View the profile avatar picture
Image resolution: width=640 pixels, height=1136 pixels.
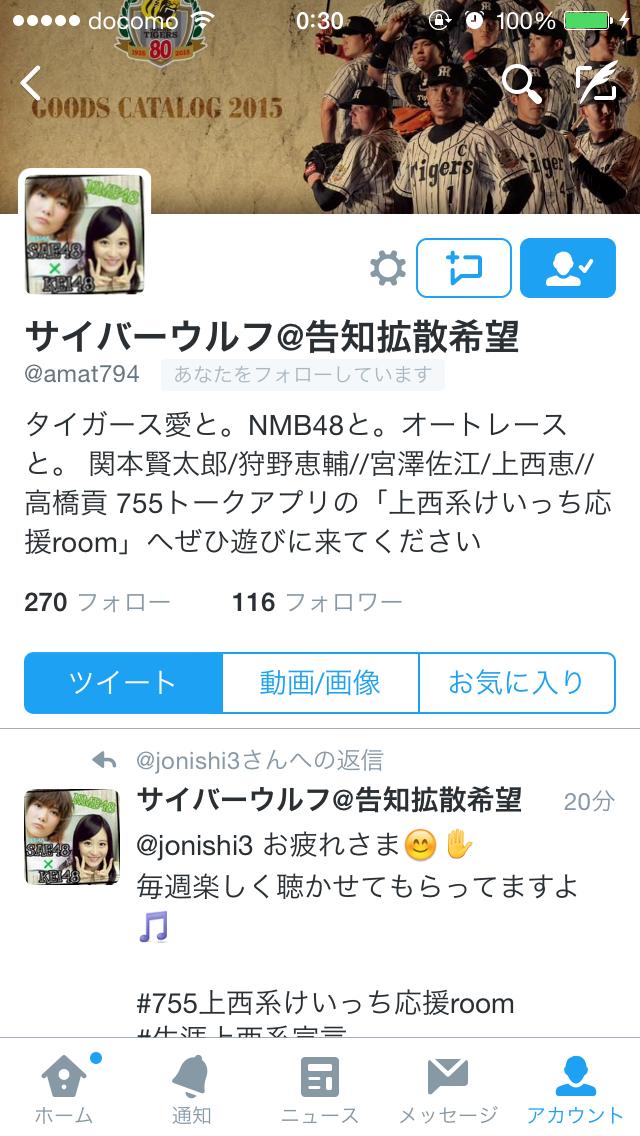pos(85,233)
